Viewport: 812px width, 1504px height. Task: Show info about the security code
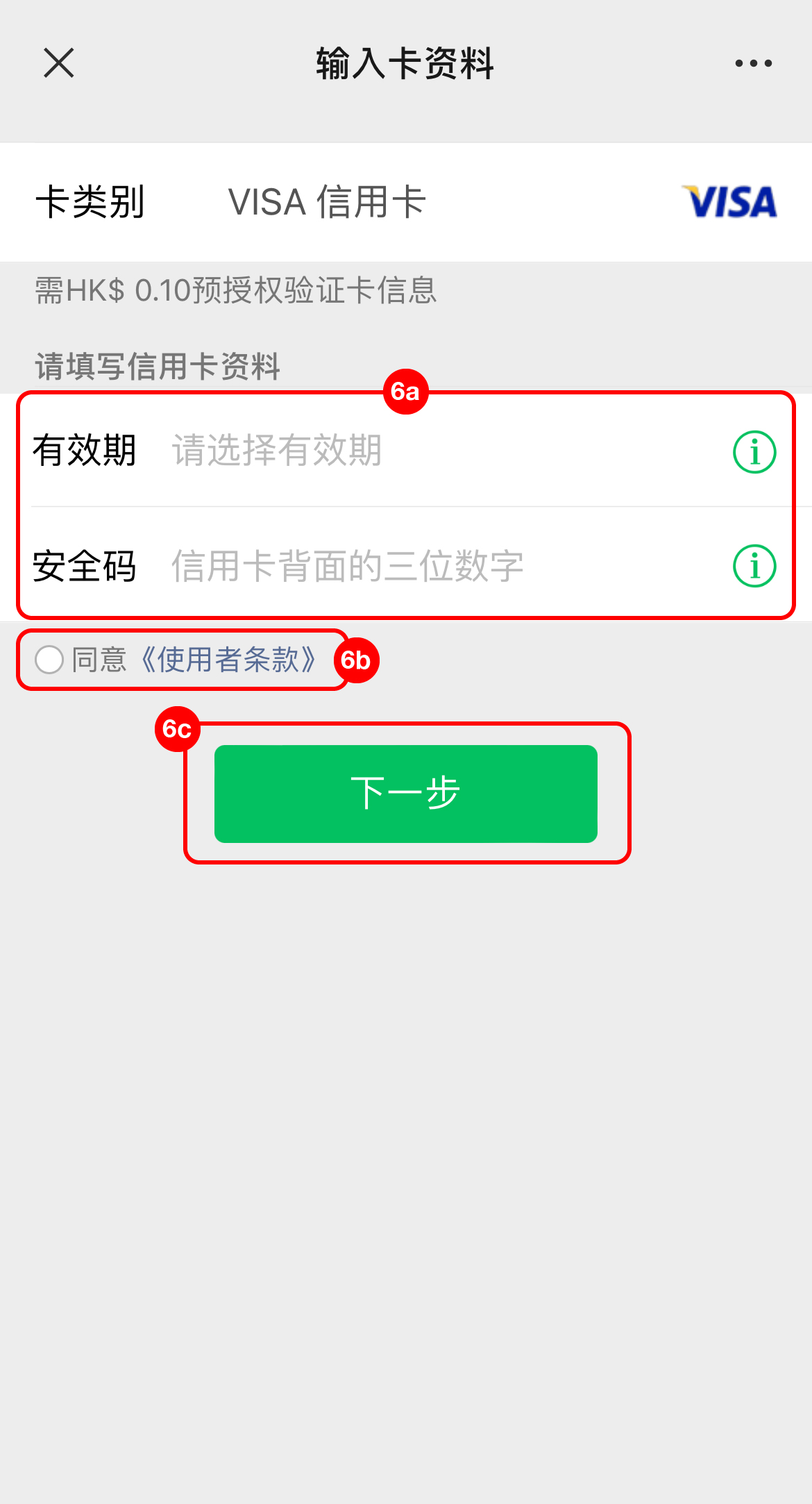tap(754, 566)
